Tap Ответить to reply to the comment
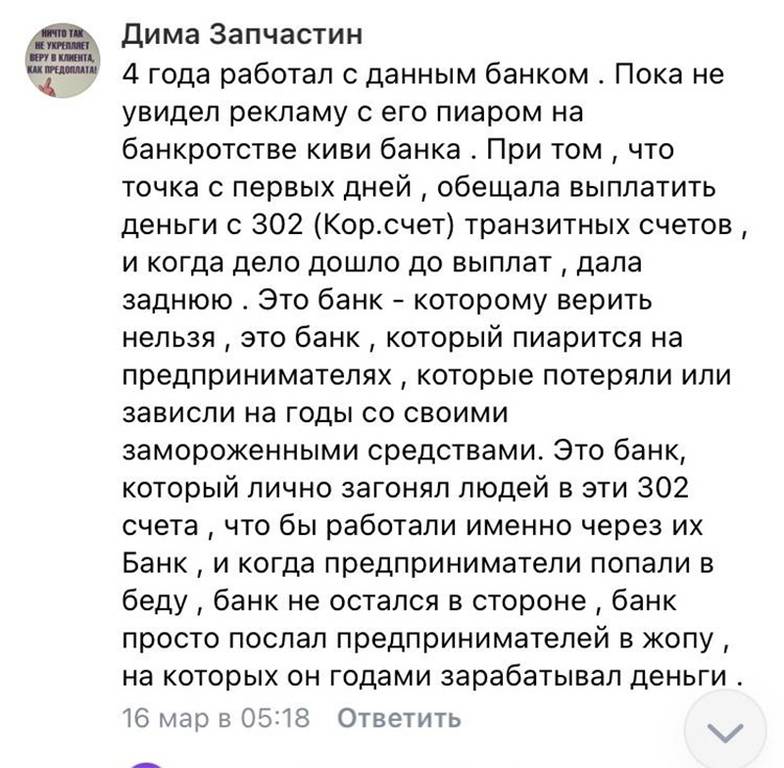 tap(399, 717)
